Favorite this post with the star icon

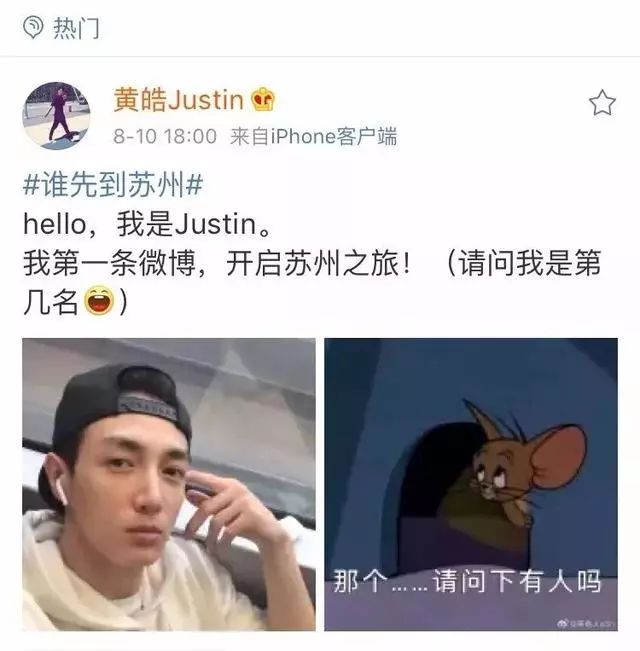point(602,103)
